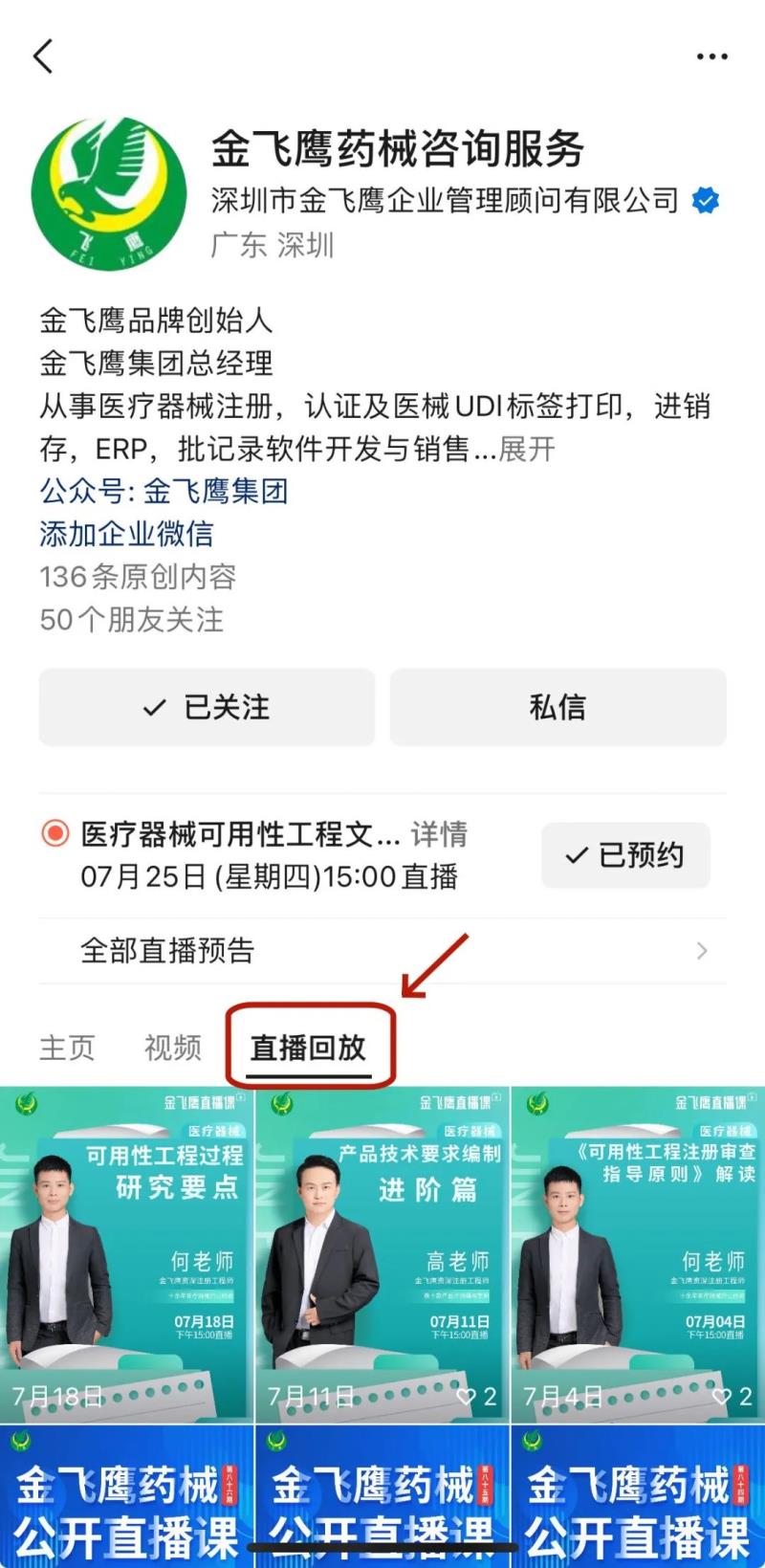
Task: Send a private message via 私信
Action: point(557,707)
